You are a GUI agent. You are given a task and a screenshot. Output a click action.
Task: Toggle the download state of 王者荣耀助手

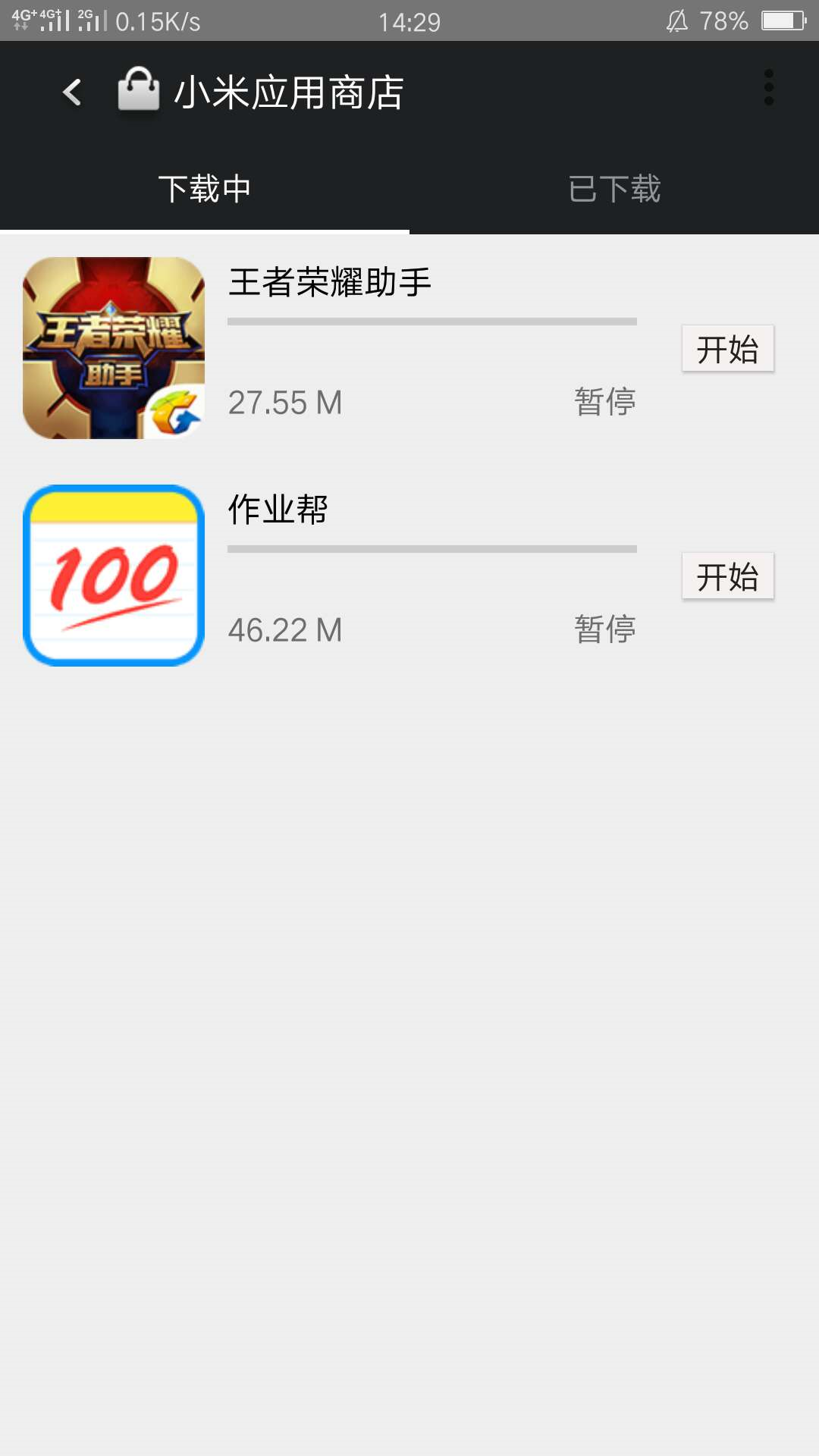pyautogui.click(x=727, y=349)
